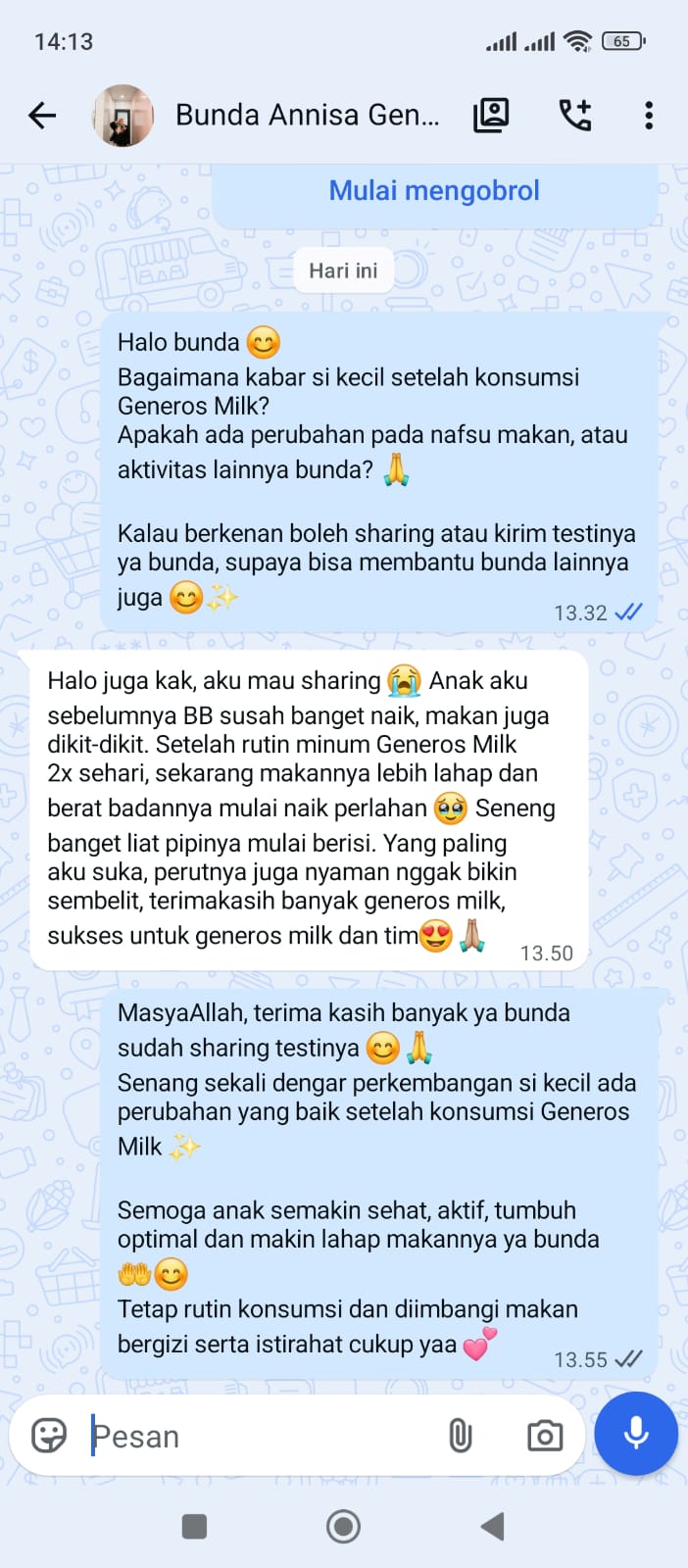
Task: Open the camera from message bar
Action: pyautogui.click(x=545, y=1437)
